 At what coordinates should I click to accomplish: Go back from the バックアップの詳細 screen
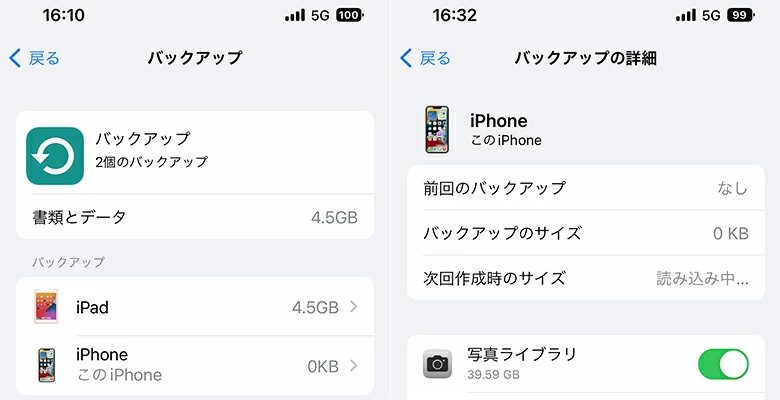[425, 58]
